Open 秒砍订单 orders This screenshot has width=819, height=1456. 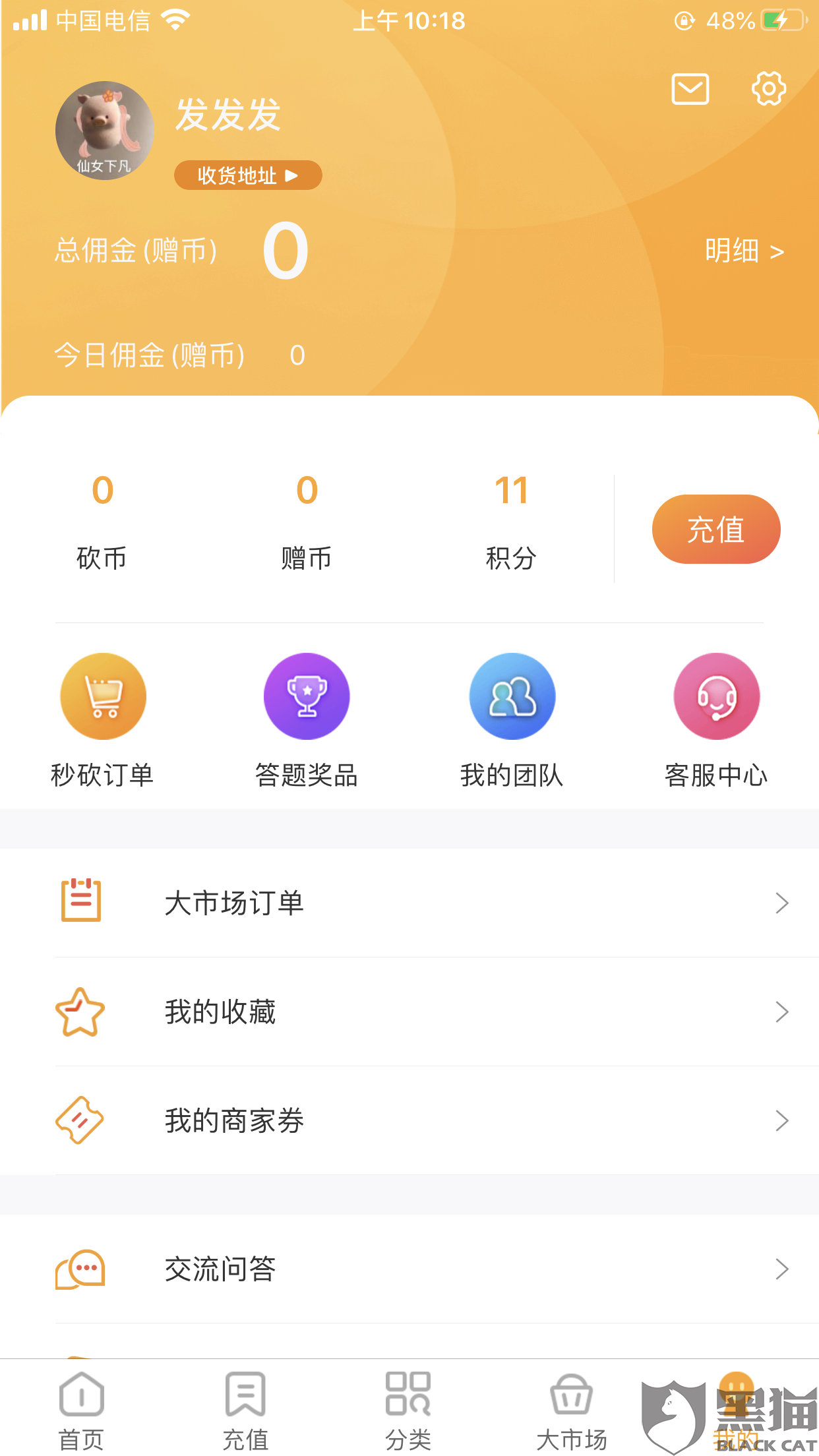click(x=103, y=719)
